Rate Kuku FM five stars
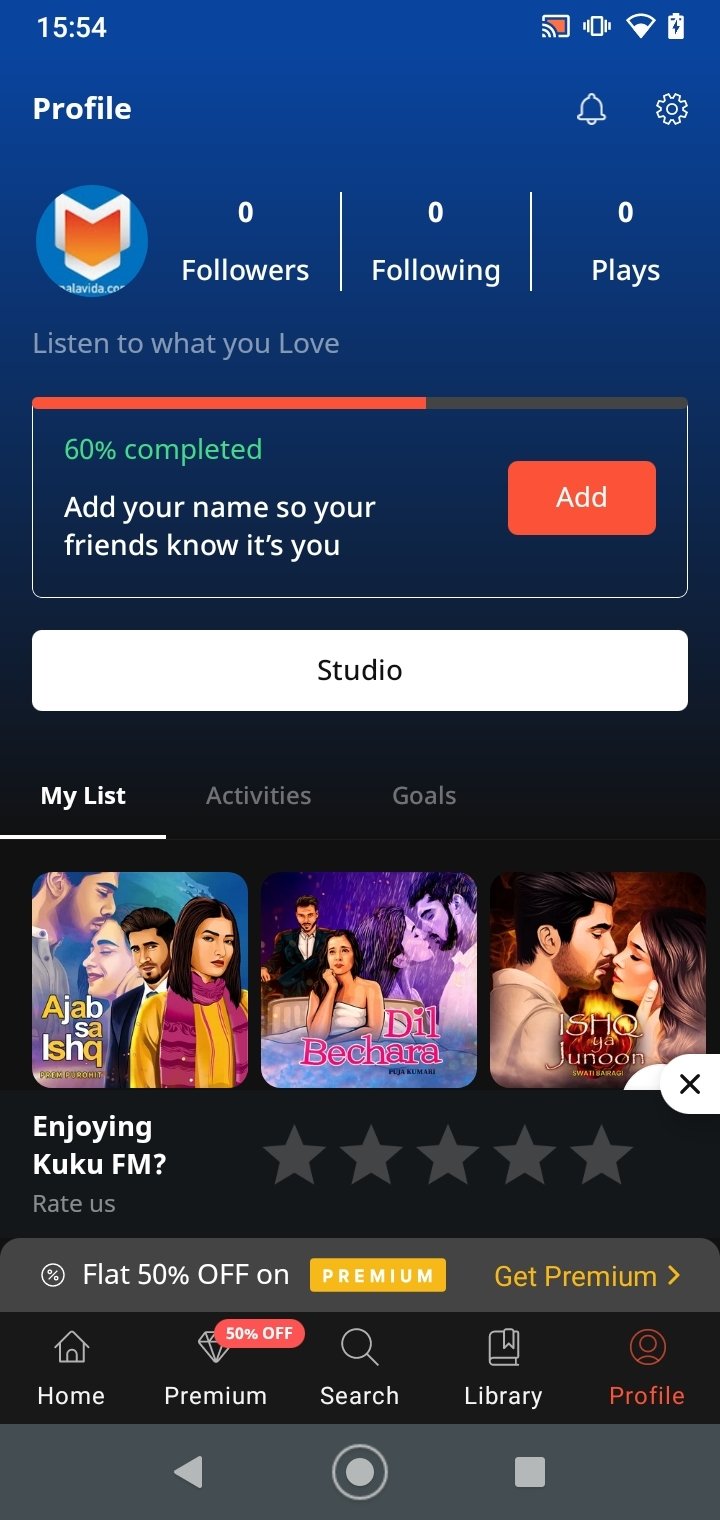This screenshot has width=720, height=1520. [601, 1156]
